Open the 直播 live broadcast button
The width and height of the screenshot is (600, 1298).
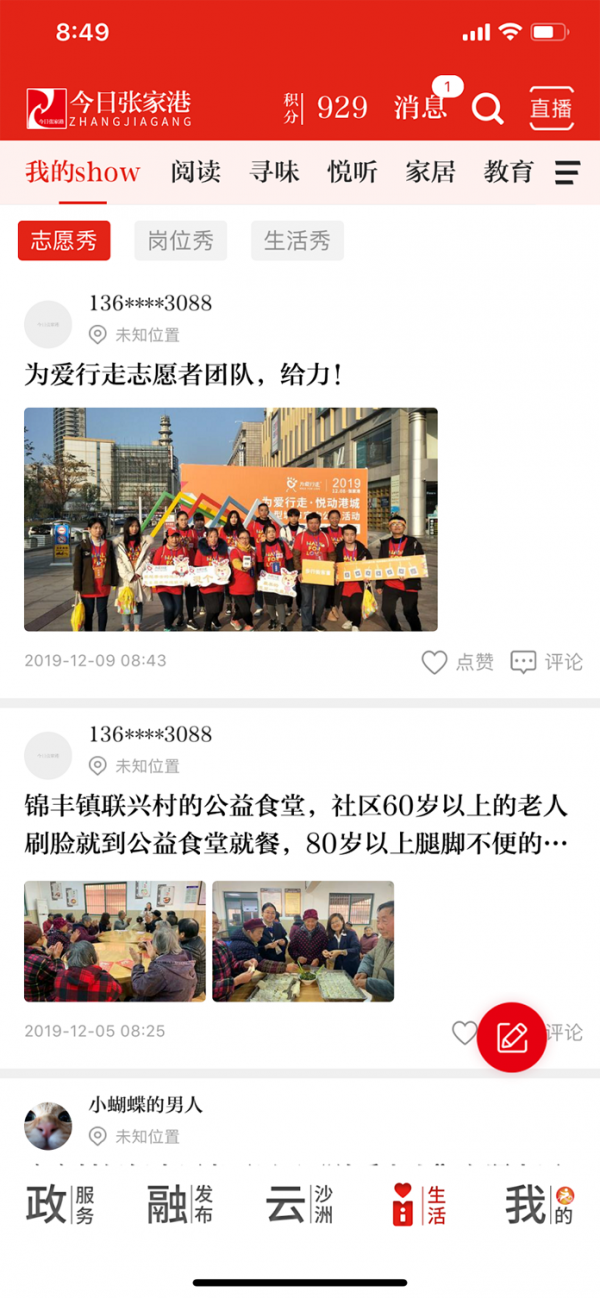coord(551,108)
